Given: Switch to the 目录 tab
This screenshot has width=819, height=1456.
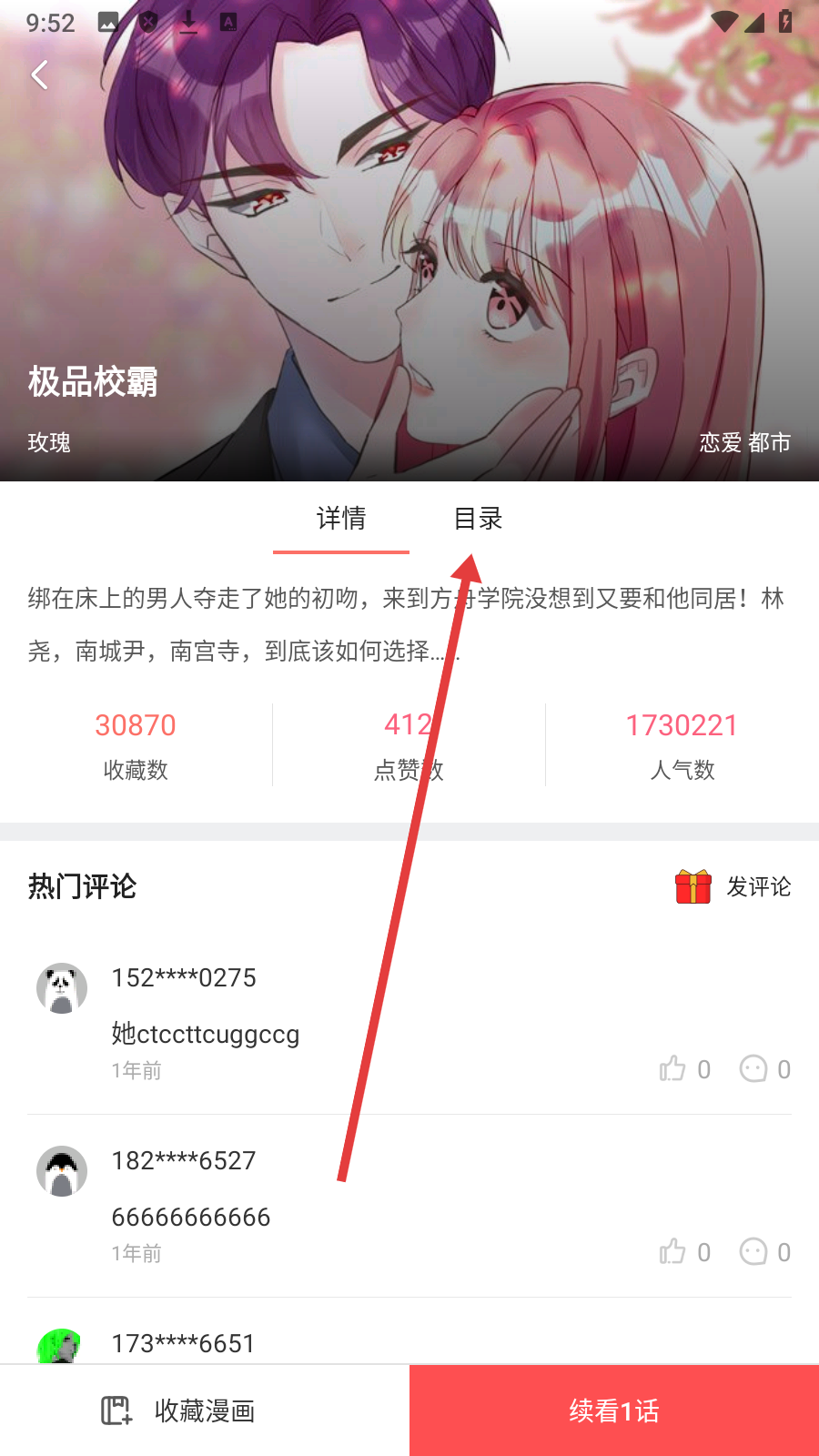Looking at the screenshot, I should (478, 519).
